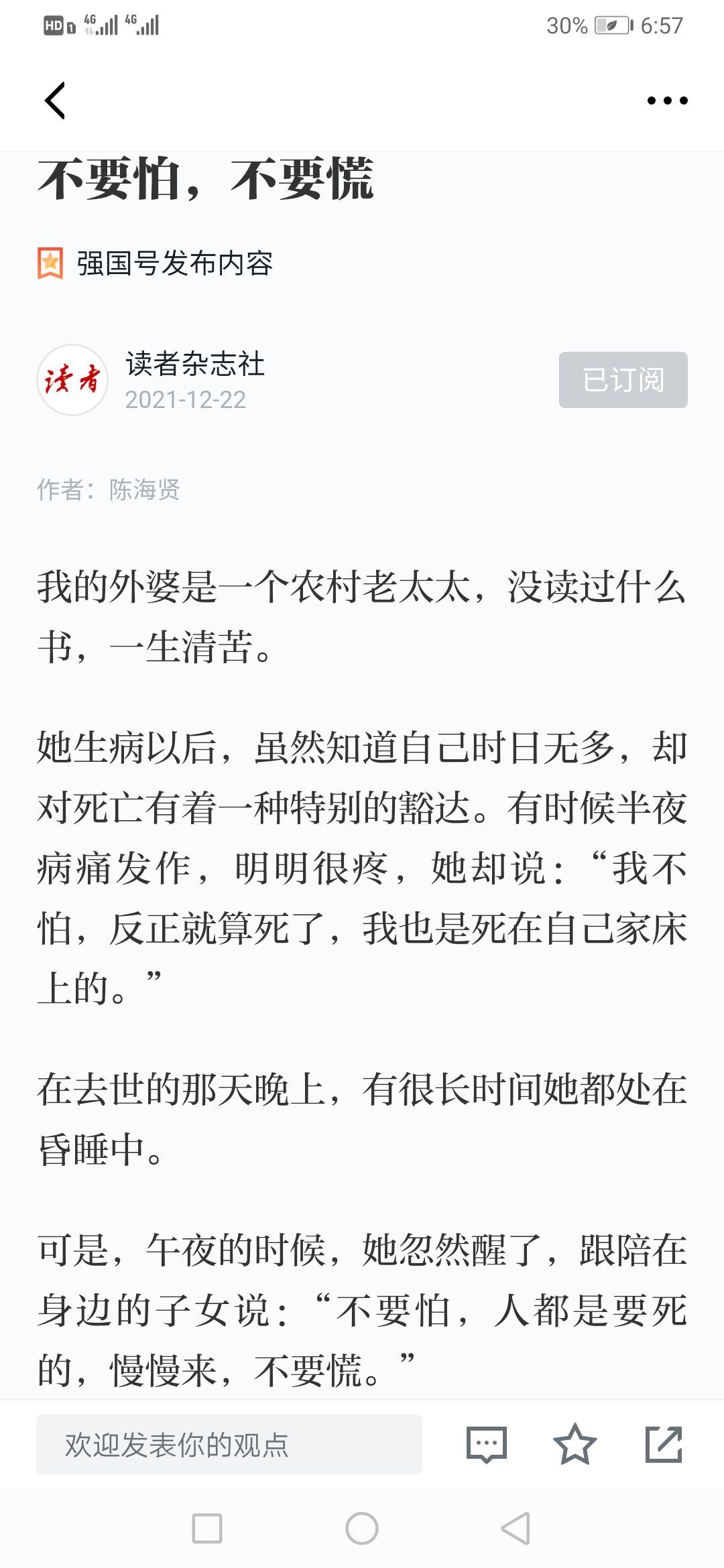Tap the 欢迎发表你的观点 comment field
The height and width of the screenshot is (1568, 724).
[x=229, y=1444]
